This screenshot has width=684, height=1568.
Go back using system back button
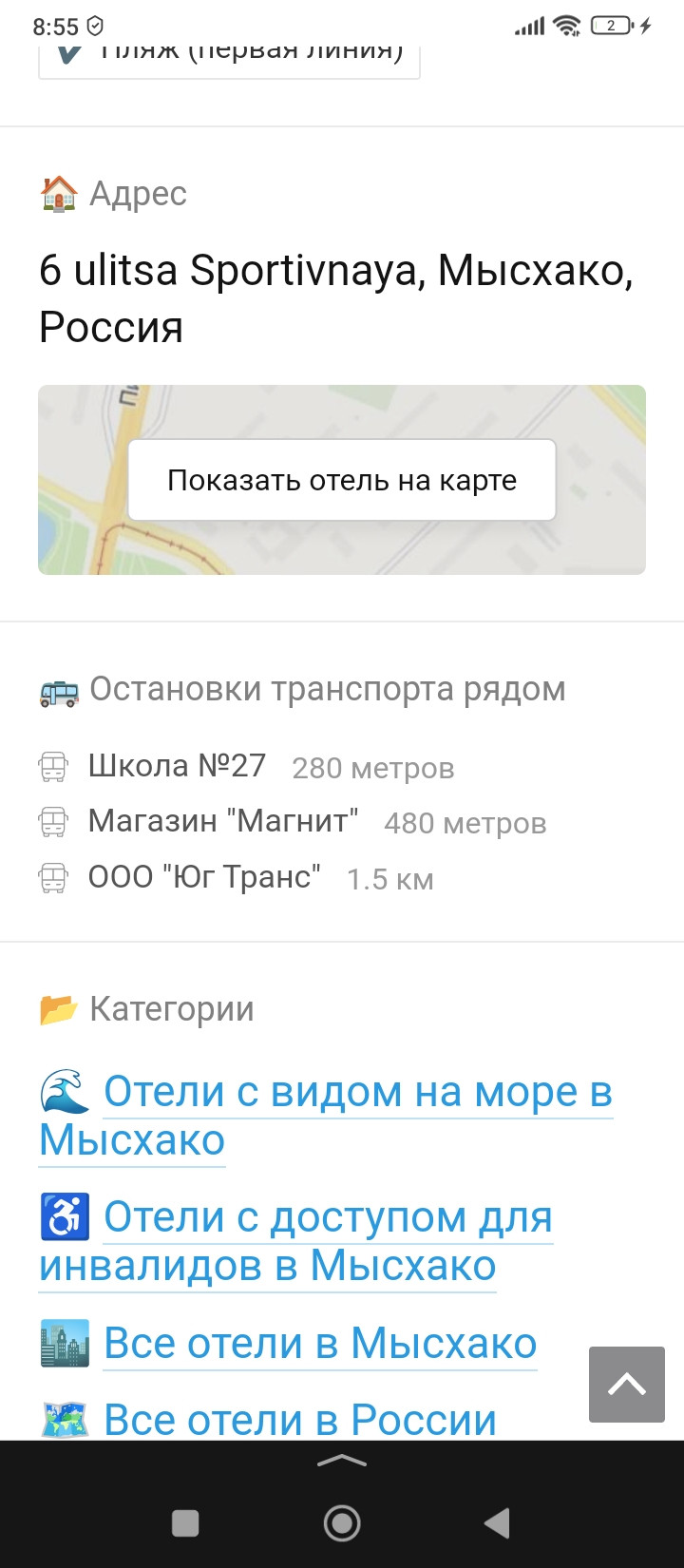[497, 1523]
